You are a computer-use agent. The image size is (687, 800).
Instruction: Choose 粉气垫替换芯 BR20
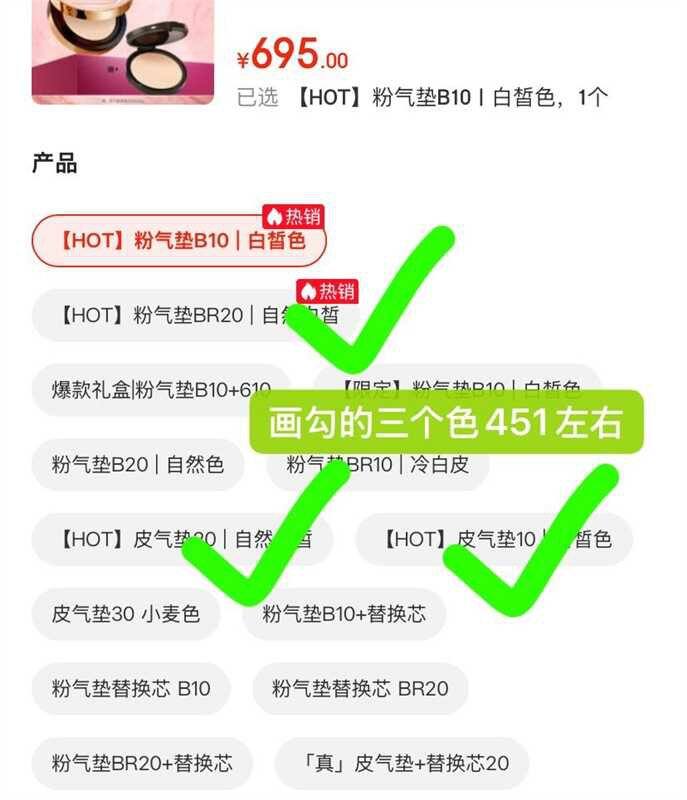(x=360, y=688)
